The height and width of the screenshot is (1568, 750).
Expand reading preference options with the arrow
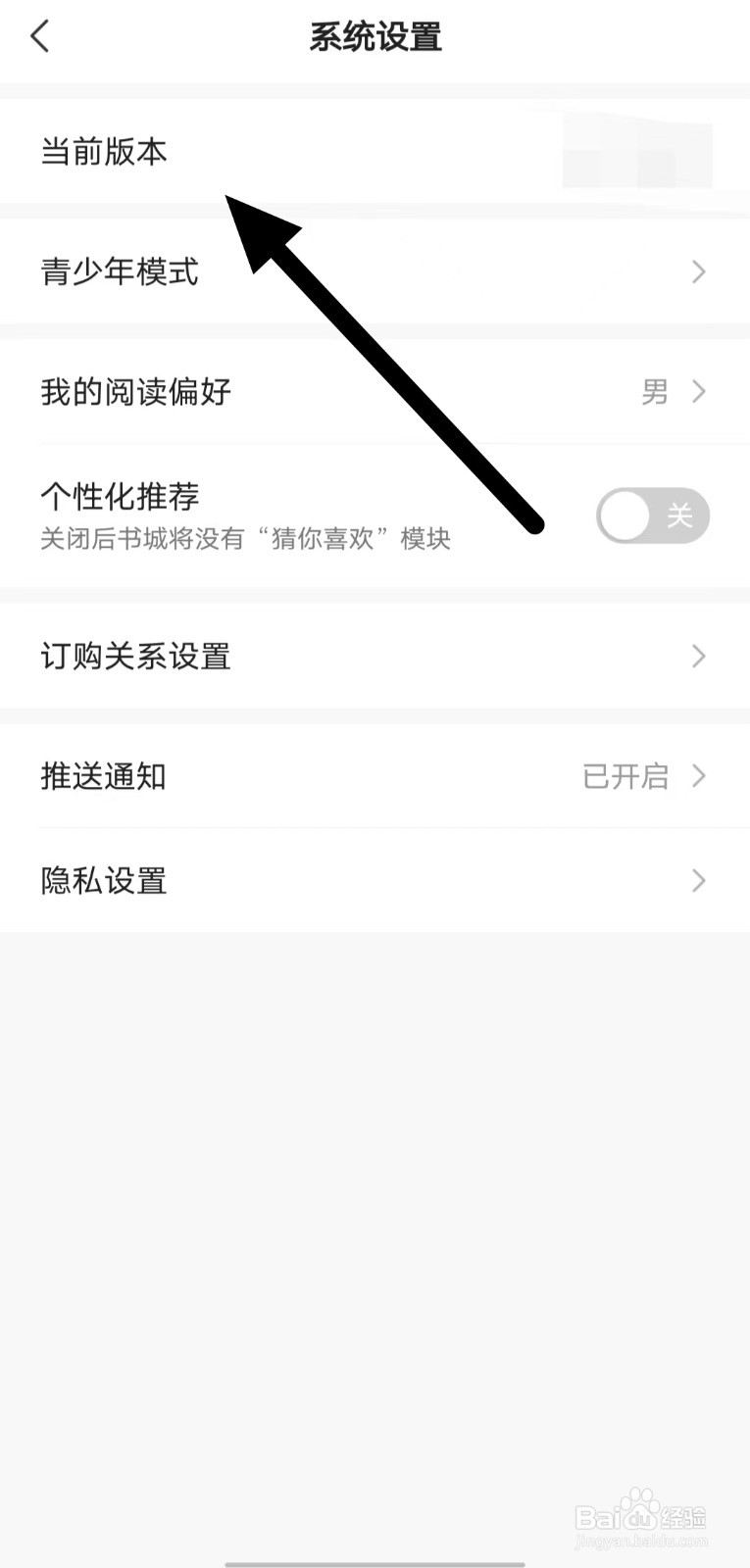698,391
